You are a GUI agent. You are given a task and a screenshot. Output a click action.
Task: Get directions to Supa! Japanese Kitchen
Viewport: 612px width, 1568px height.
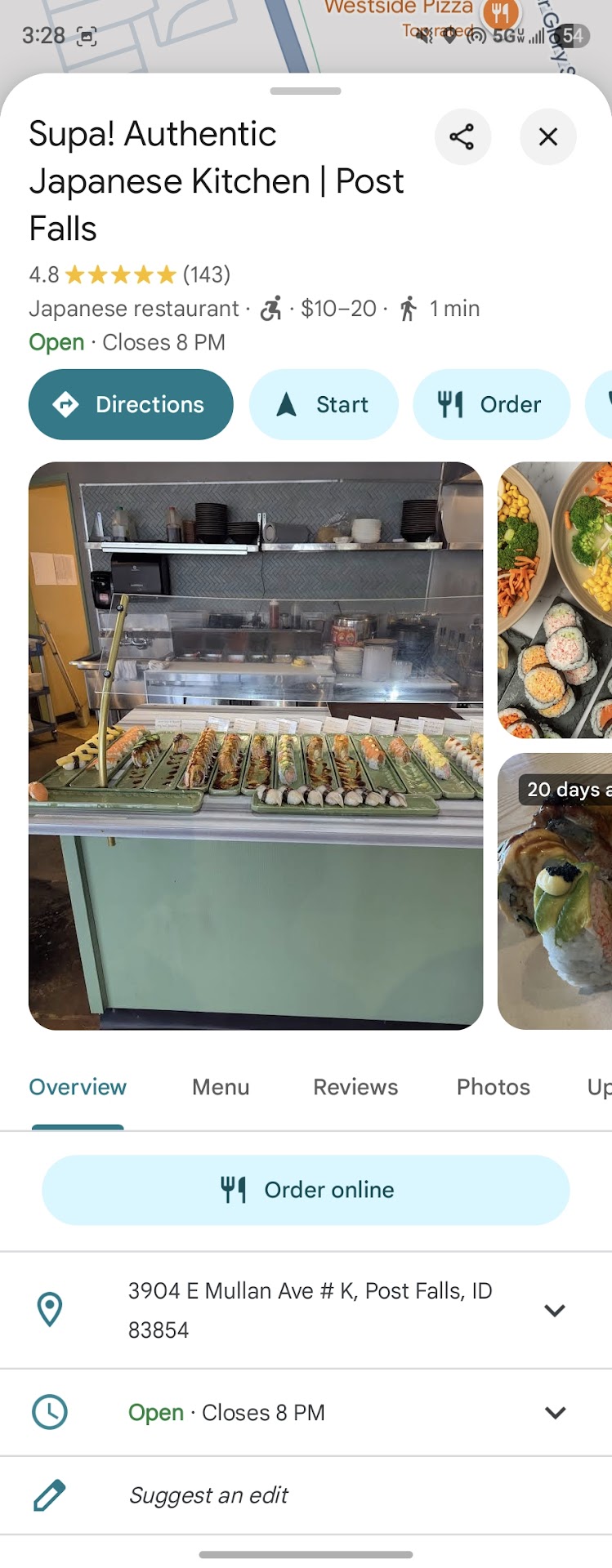tap(131, 404)
